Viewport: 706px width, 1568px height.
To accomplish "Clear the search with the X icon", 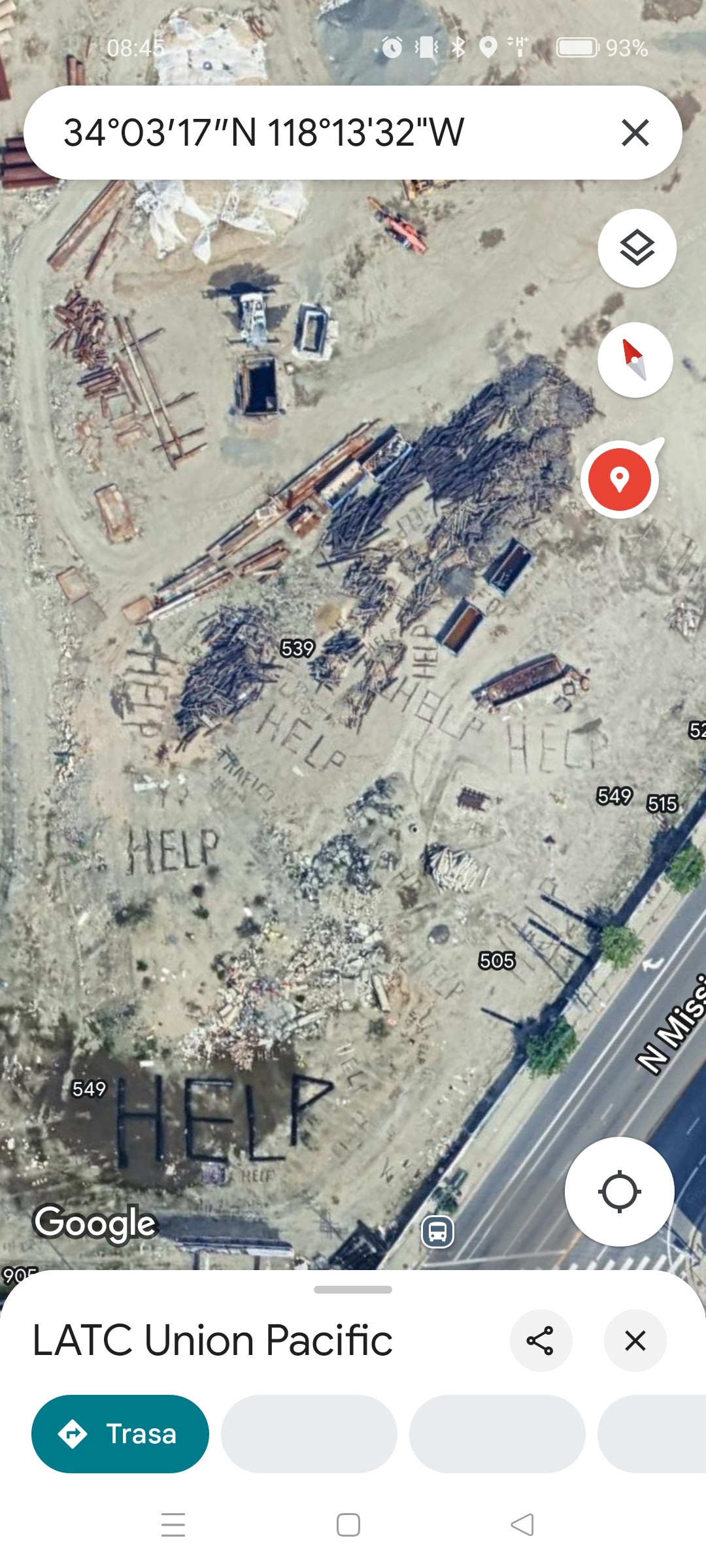I will 635,133.
